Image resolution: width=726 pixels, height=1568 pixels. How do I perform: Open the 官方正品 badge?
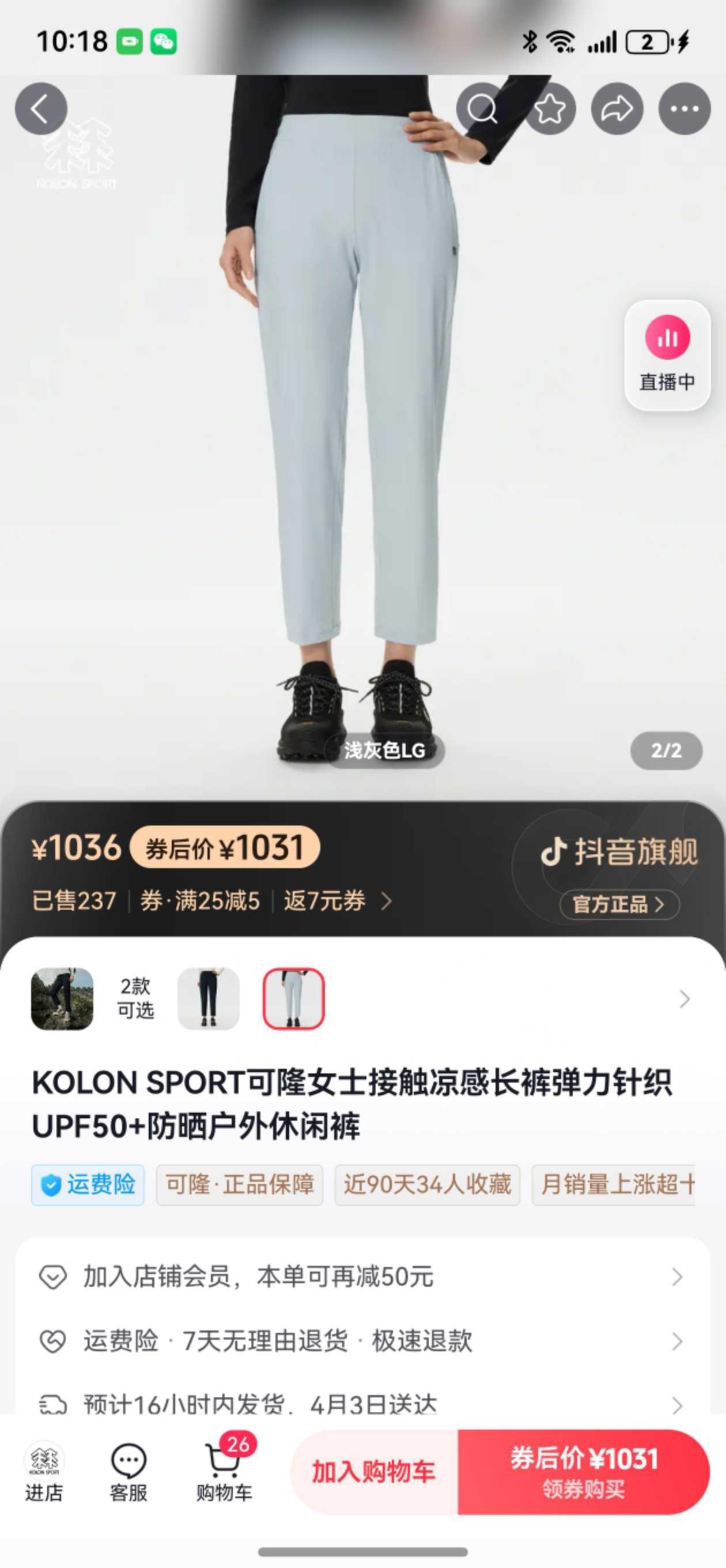tap(619, 904)
